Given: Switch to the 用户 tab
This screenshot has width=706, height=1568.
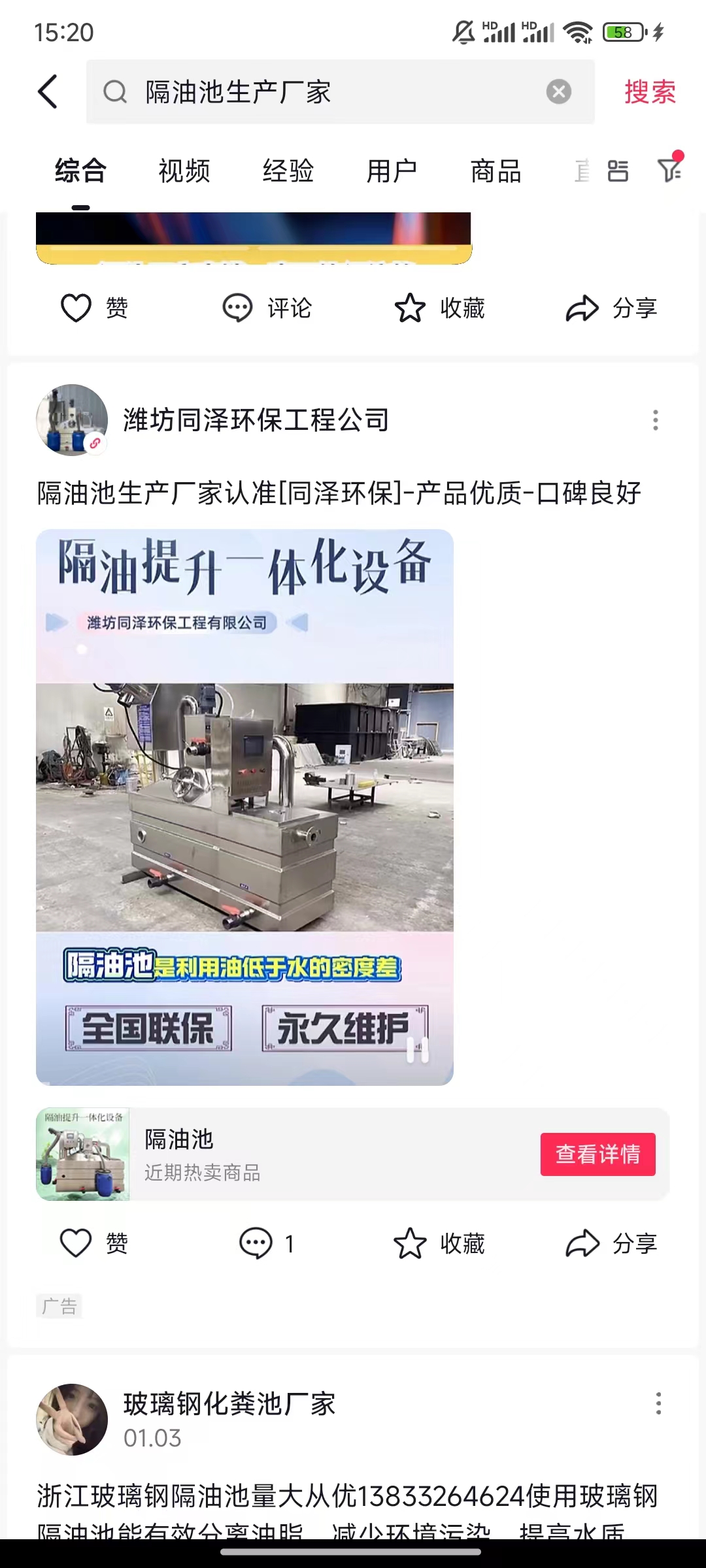Looking at the screenshot, I should pyautogui.click(x=392, y=171).
